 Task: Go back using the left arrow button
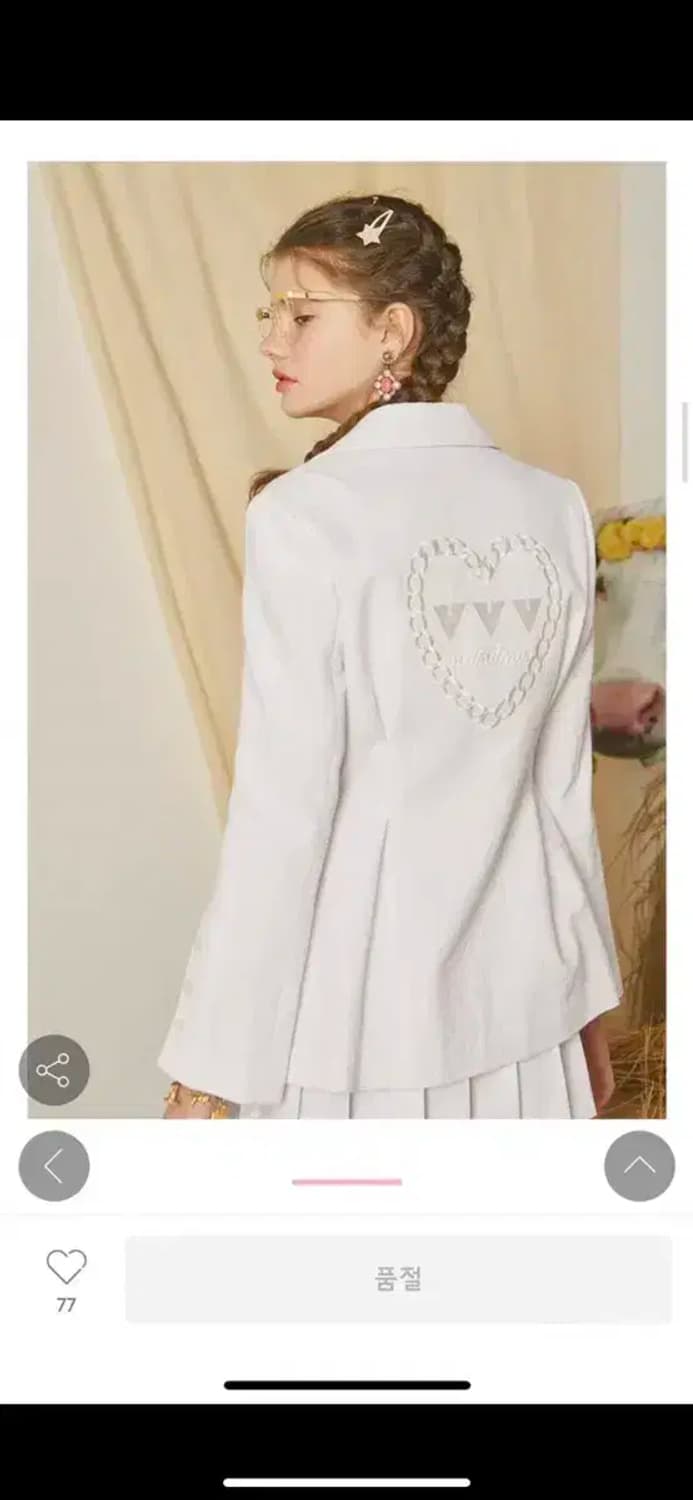point(54,1166)
